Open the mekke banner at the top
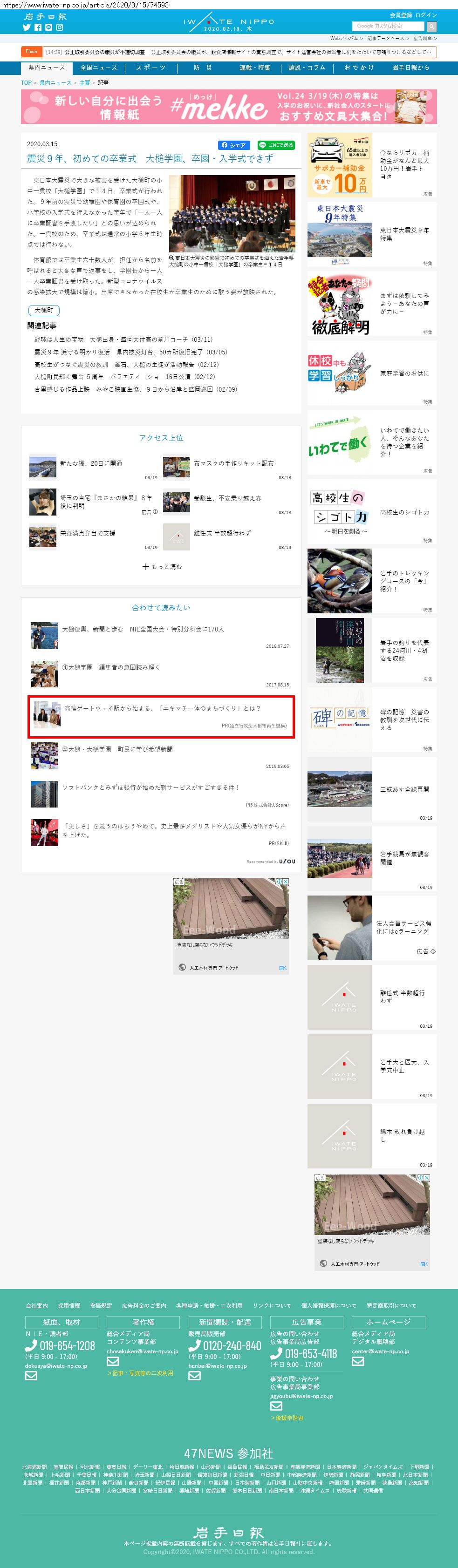This screenshot has height=1568, width=458. pyautogui.click(x=228, y=107)
